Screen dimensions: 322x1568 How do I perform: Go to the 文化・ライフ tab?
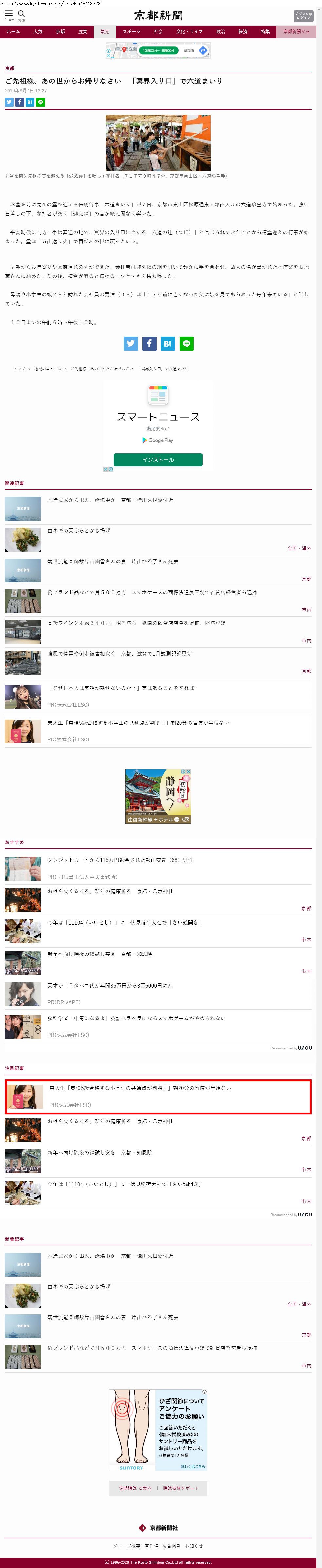point(189,32)
